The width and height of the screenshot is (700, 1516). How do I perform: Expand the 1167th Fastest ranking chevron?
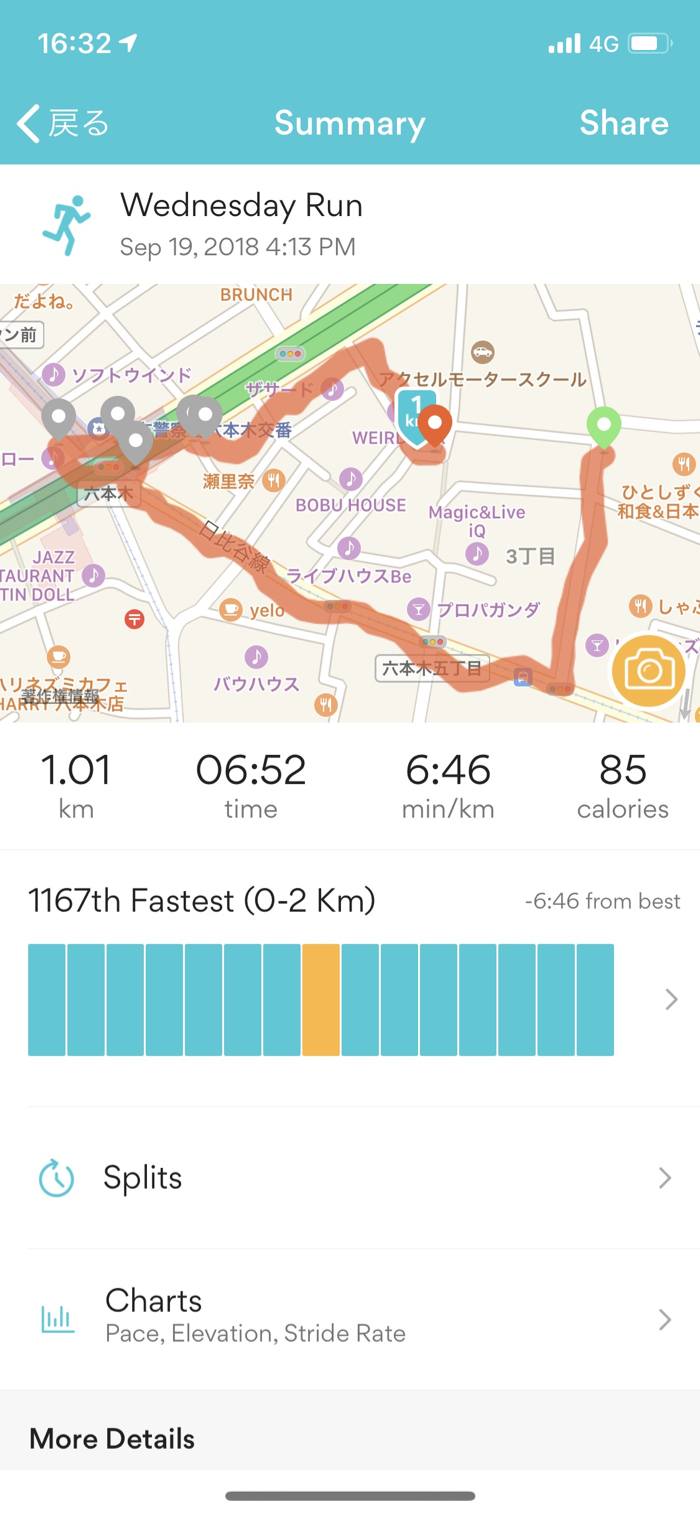[x=670, y=999]
